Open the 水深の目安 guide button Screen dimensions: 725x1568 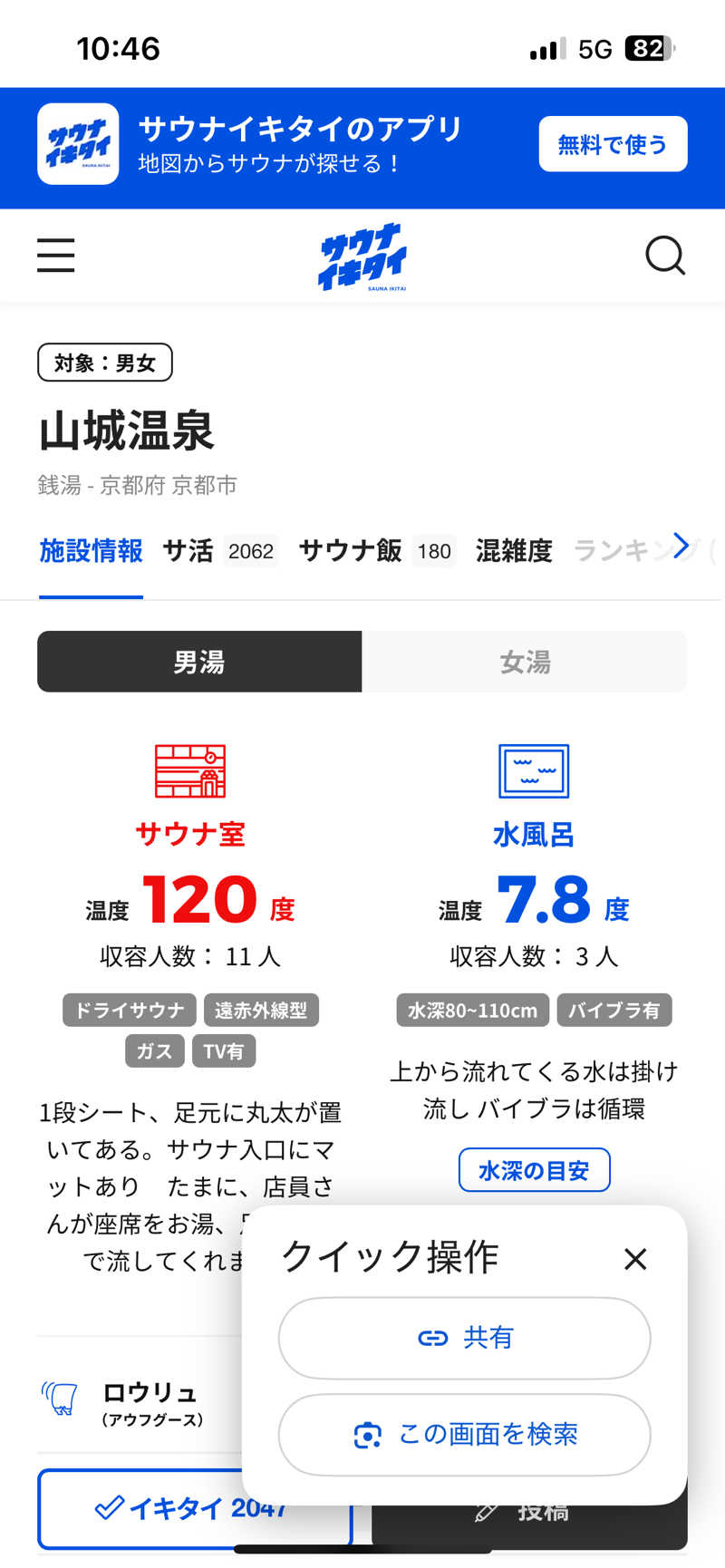pos(534,1171)
